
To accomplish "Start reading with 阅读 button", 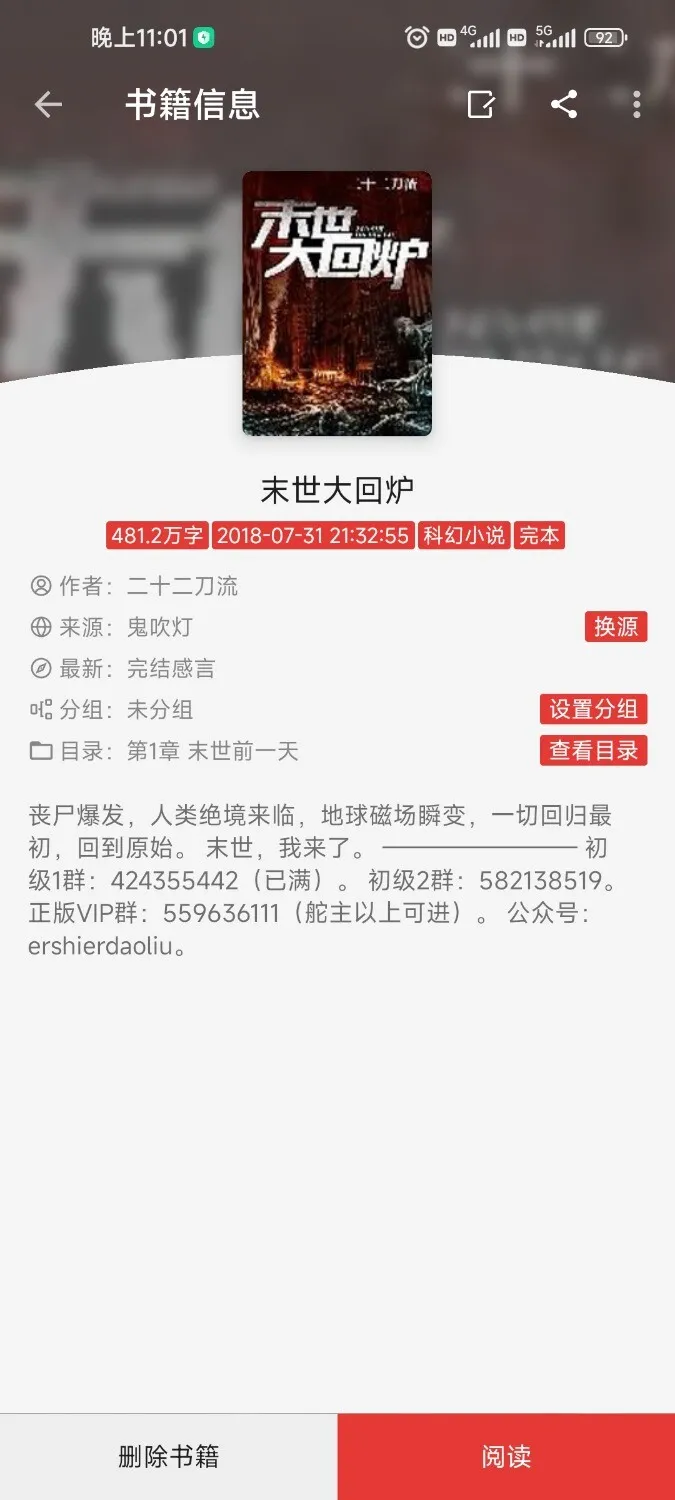I will (506, 1456).
